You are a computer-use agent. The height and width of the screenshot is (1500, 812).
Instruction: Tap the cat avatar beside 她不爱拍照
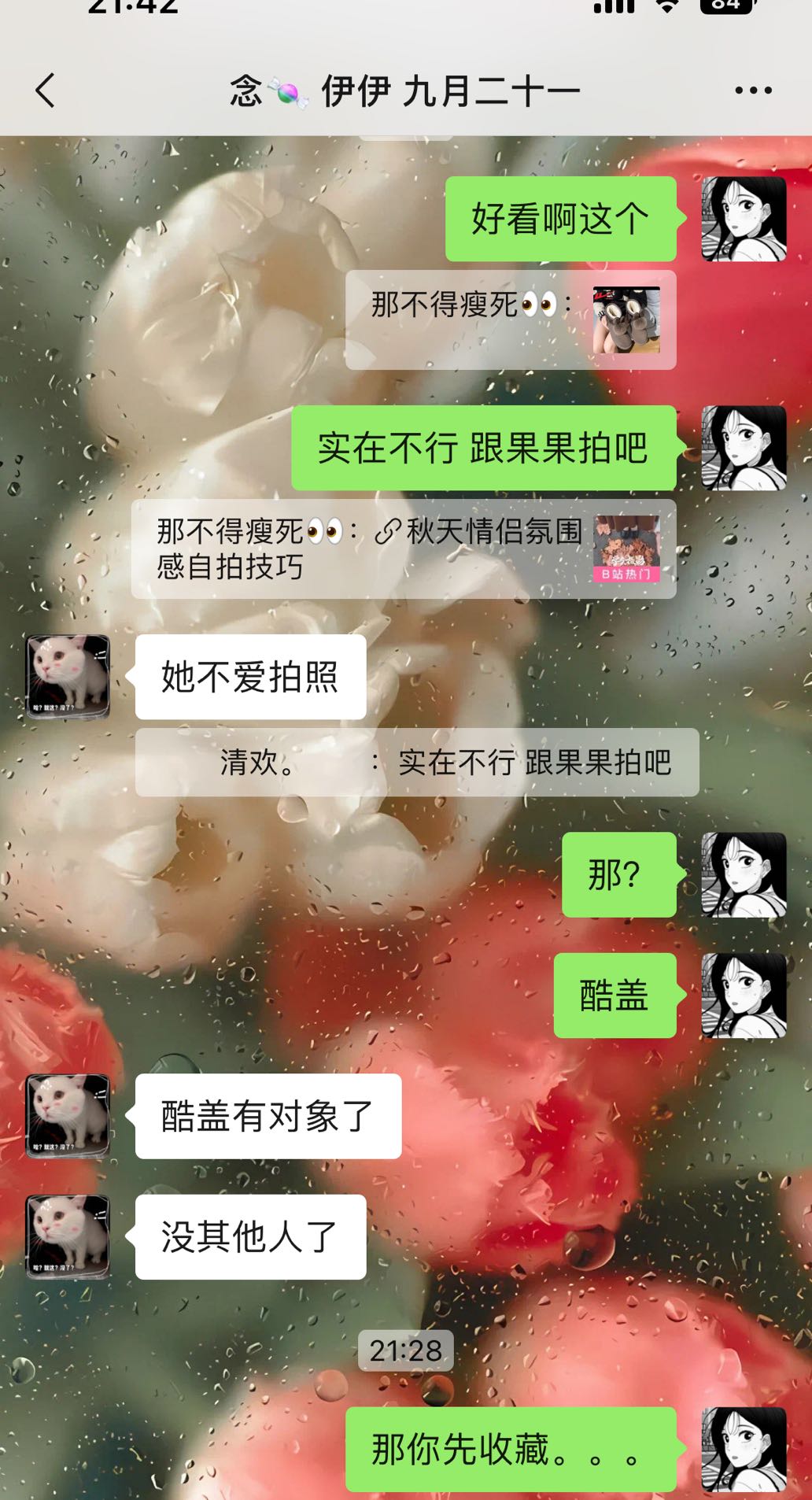(68, 677)
